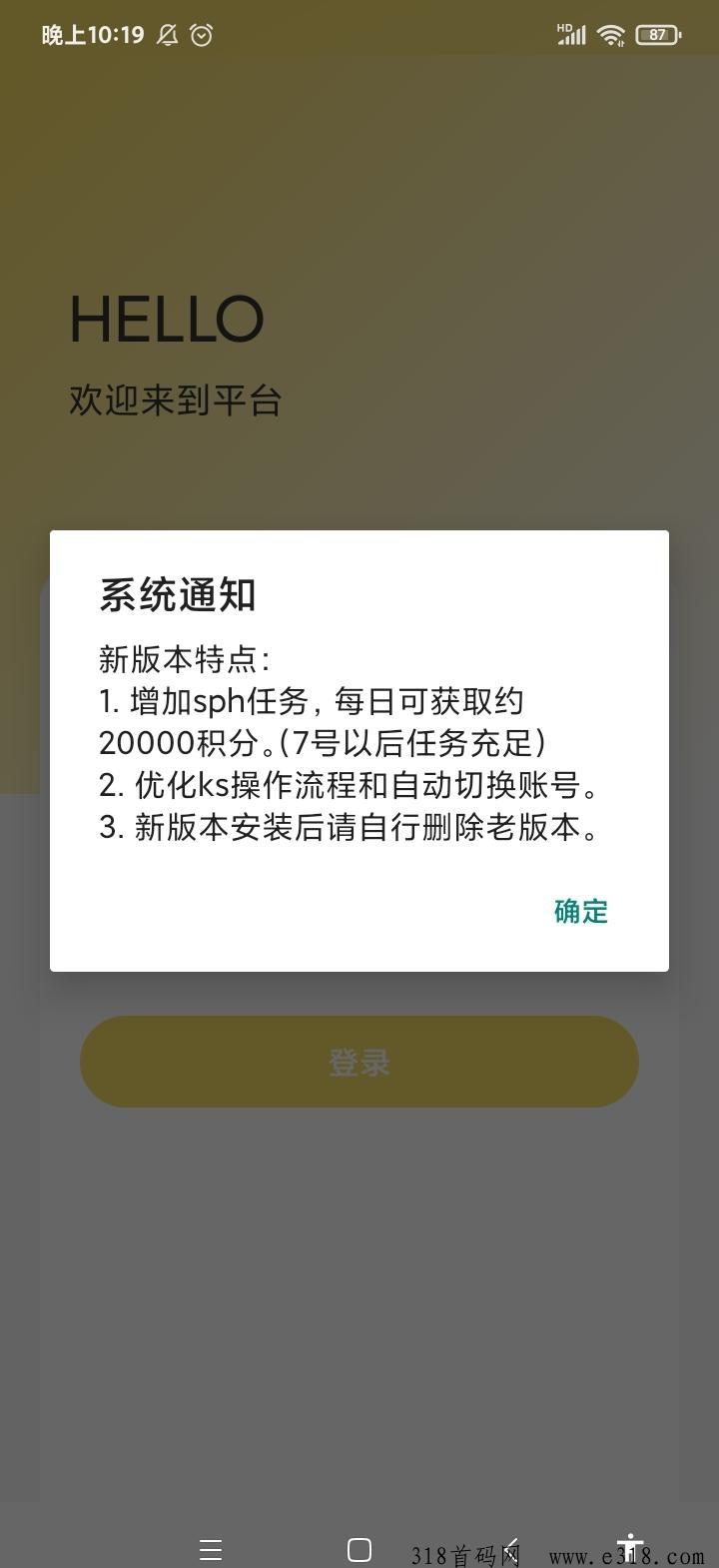Confirm the system notice with 确定

(x=581, y=911)
